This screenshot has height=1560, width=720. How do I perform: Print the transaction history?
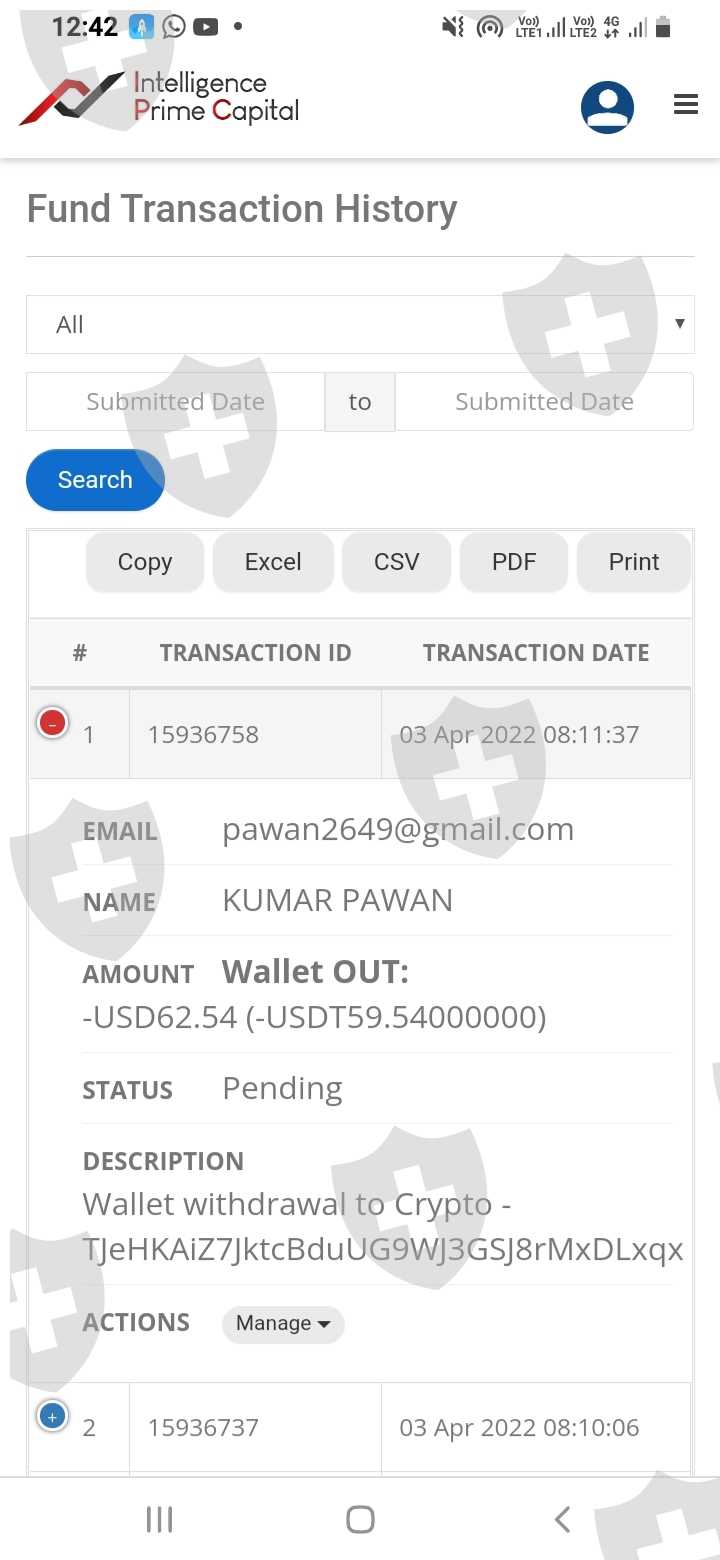634,562
